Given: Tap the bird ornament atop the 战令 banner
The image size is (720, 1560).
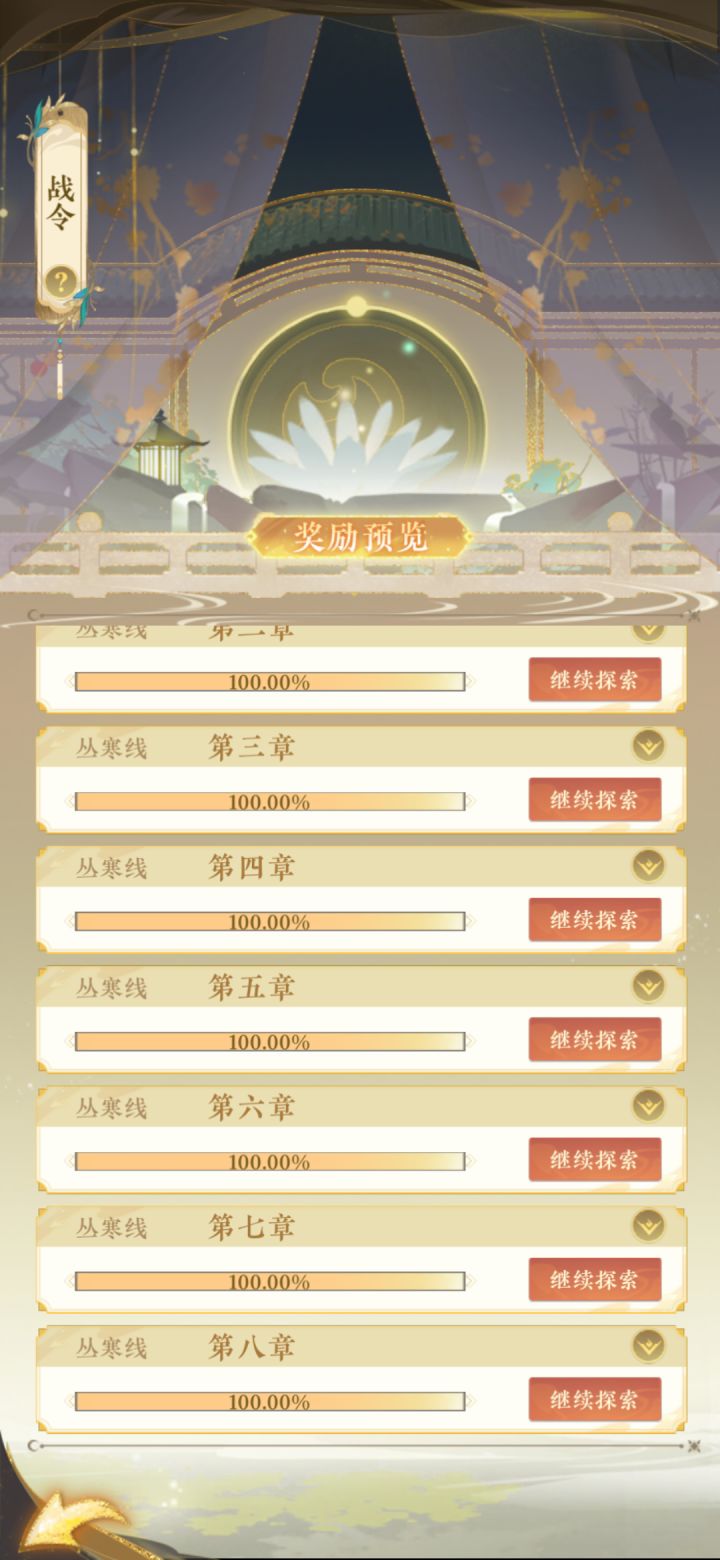Looking at the screenshot, I should coord(60,110).
